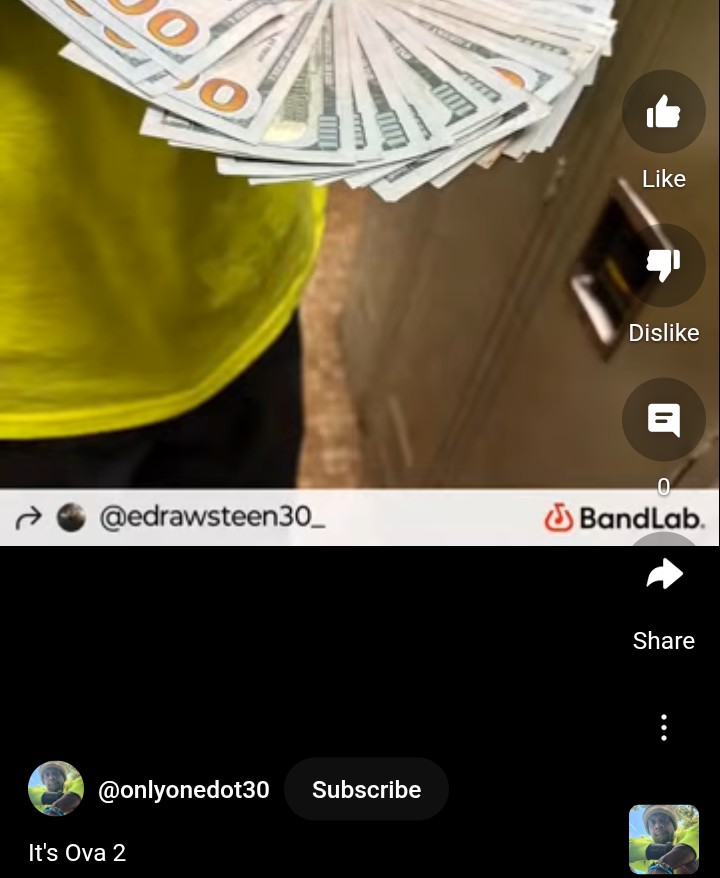Open the three-dot overflow menu

coord(664,728)
